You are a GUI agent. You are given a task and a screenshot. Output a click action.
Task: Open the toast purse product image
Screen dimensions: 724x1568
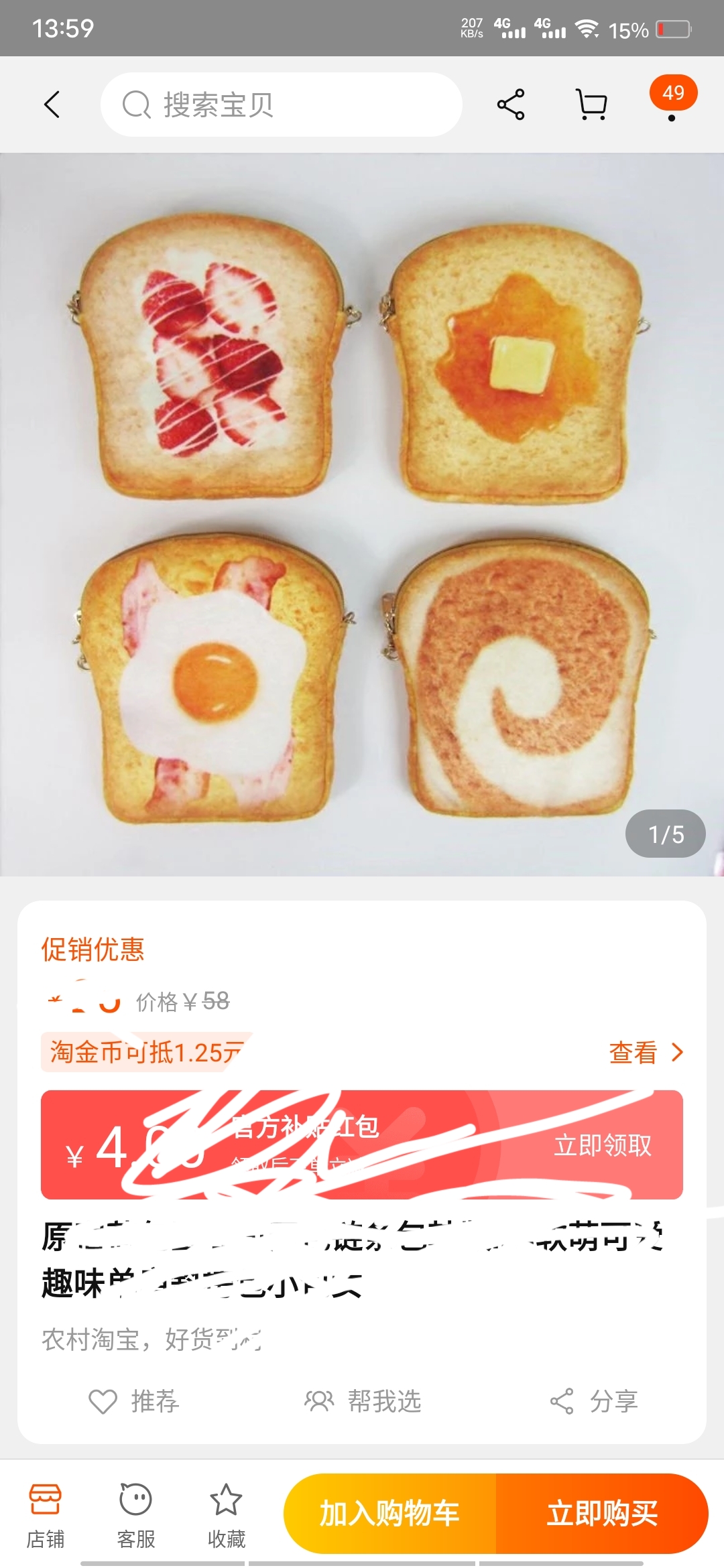coord(362,515)
